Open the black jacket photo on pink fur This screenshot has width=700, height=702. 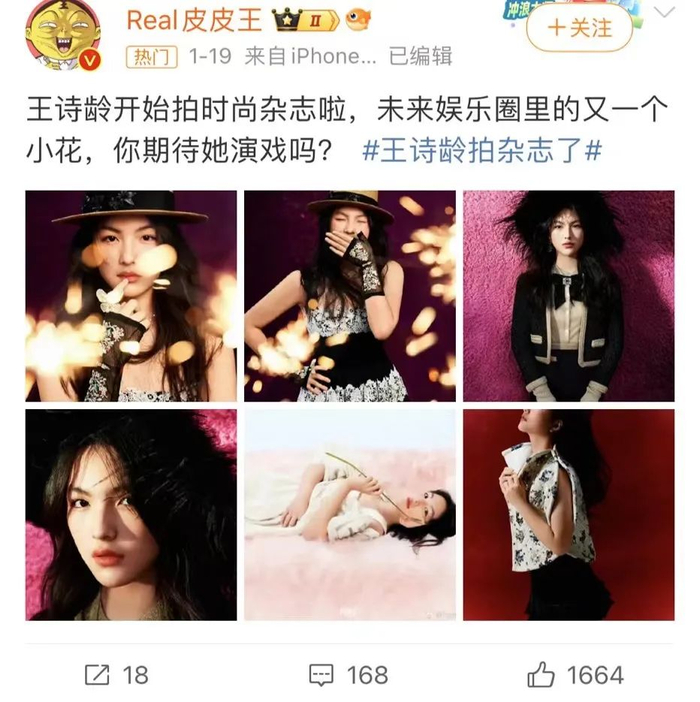click(x=567, y=296)
